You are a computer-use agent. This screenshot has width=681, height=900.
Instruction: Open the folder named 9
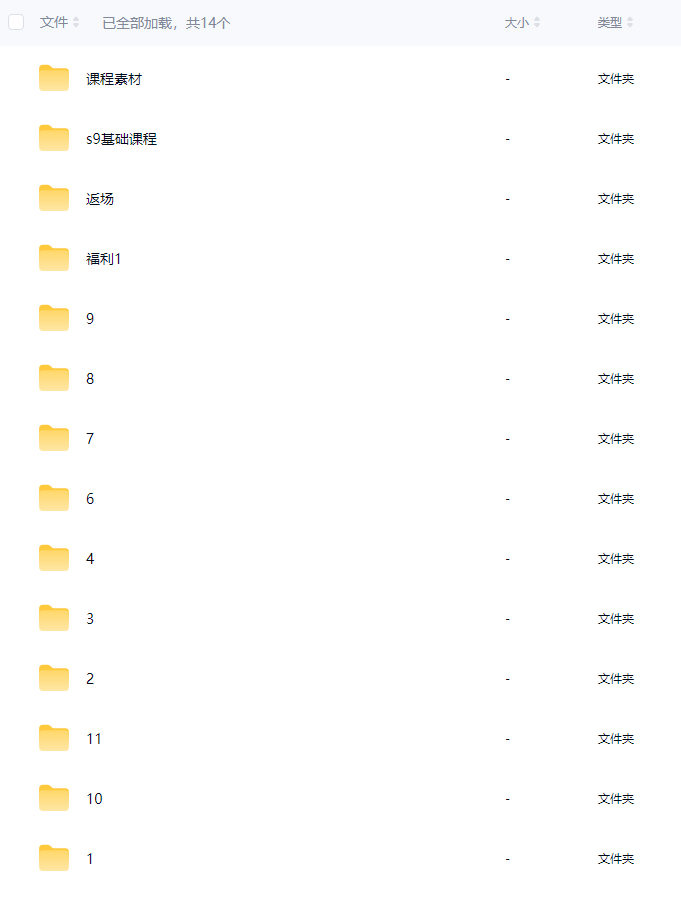(x=90, y=319)
